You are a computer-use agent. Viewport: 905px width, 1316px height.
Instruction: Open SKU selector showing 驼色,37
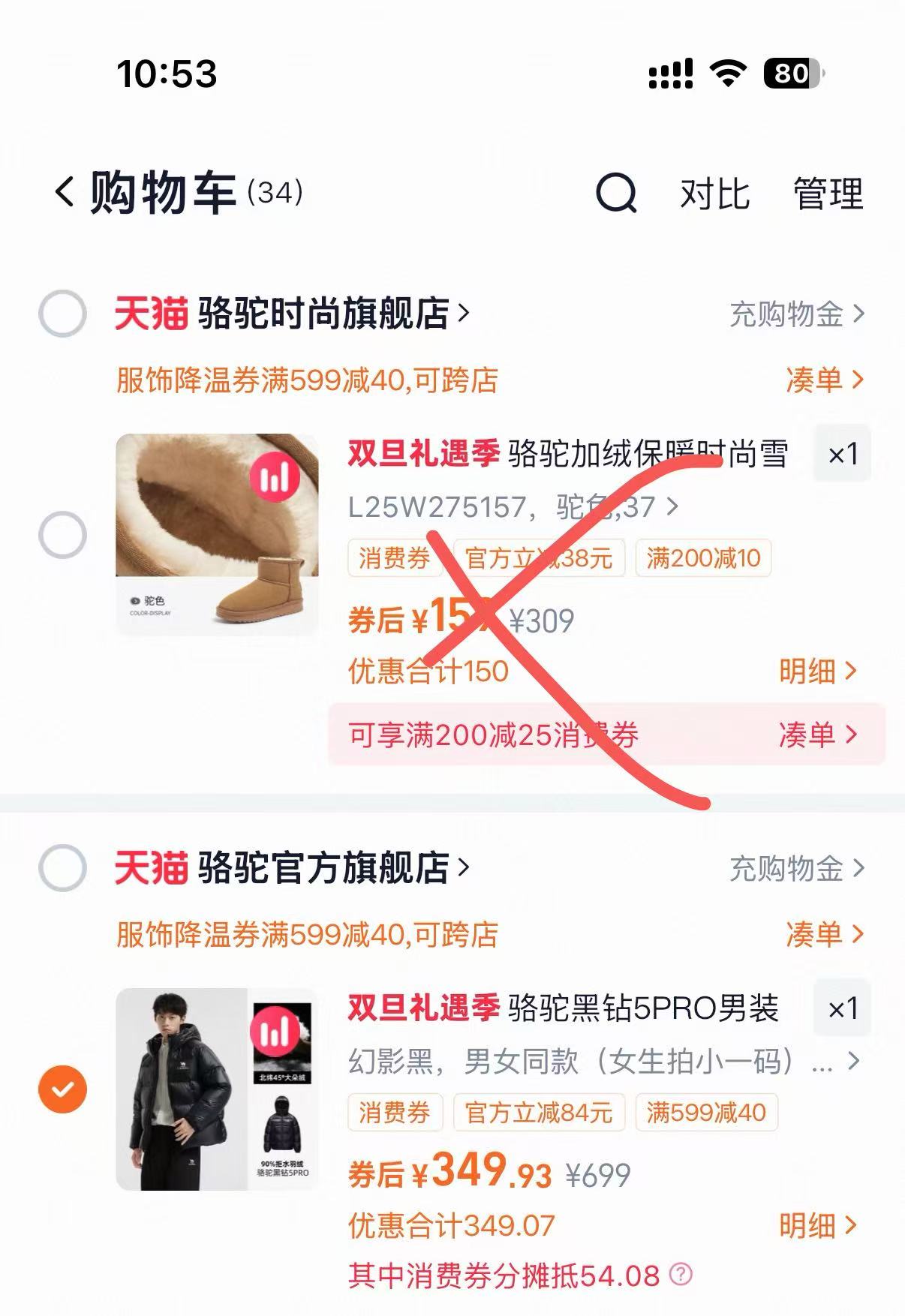click(510, 509)
